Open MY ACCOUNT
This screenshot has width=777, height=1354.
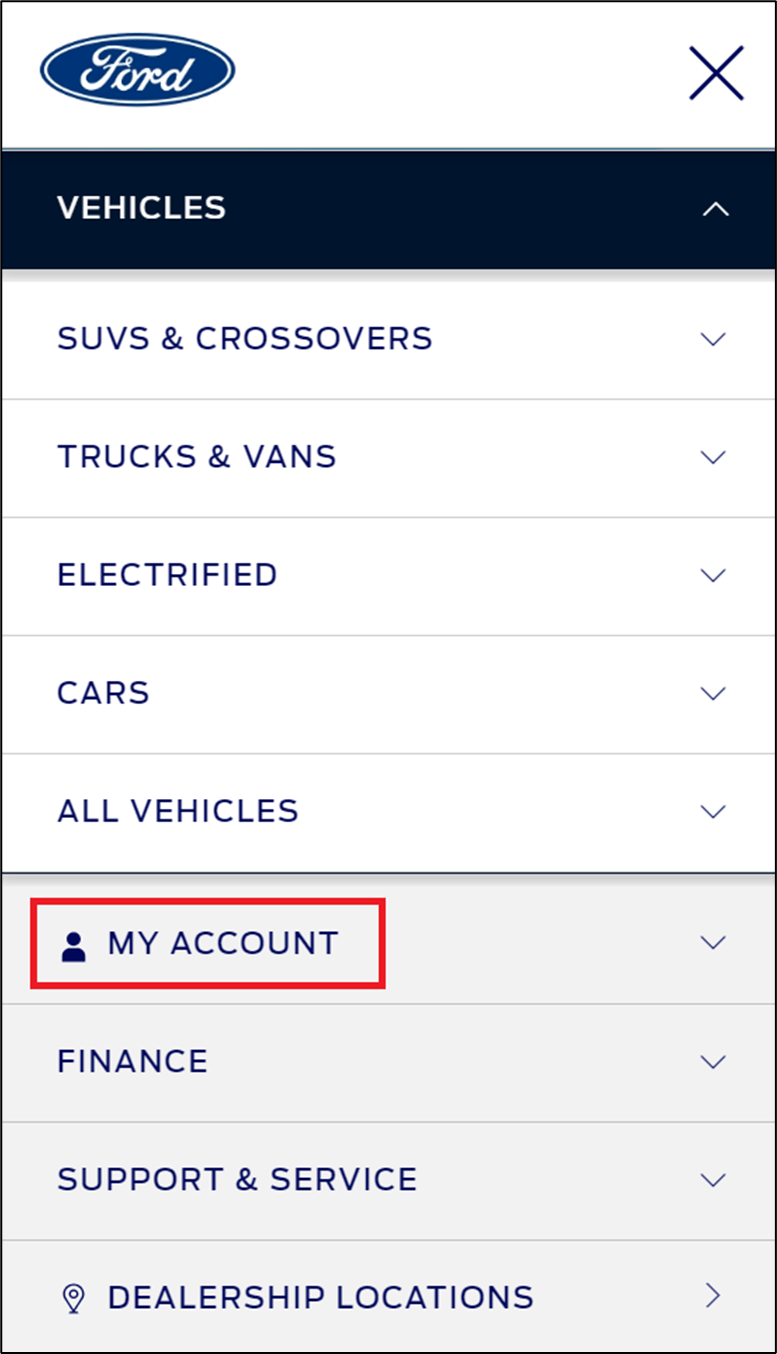click(x=222, y=942)
